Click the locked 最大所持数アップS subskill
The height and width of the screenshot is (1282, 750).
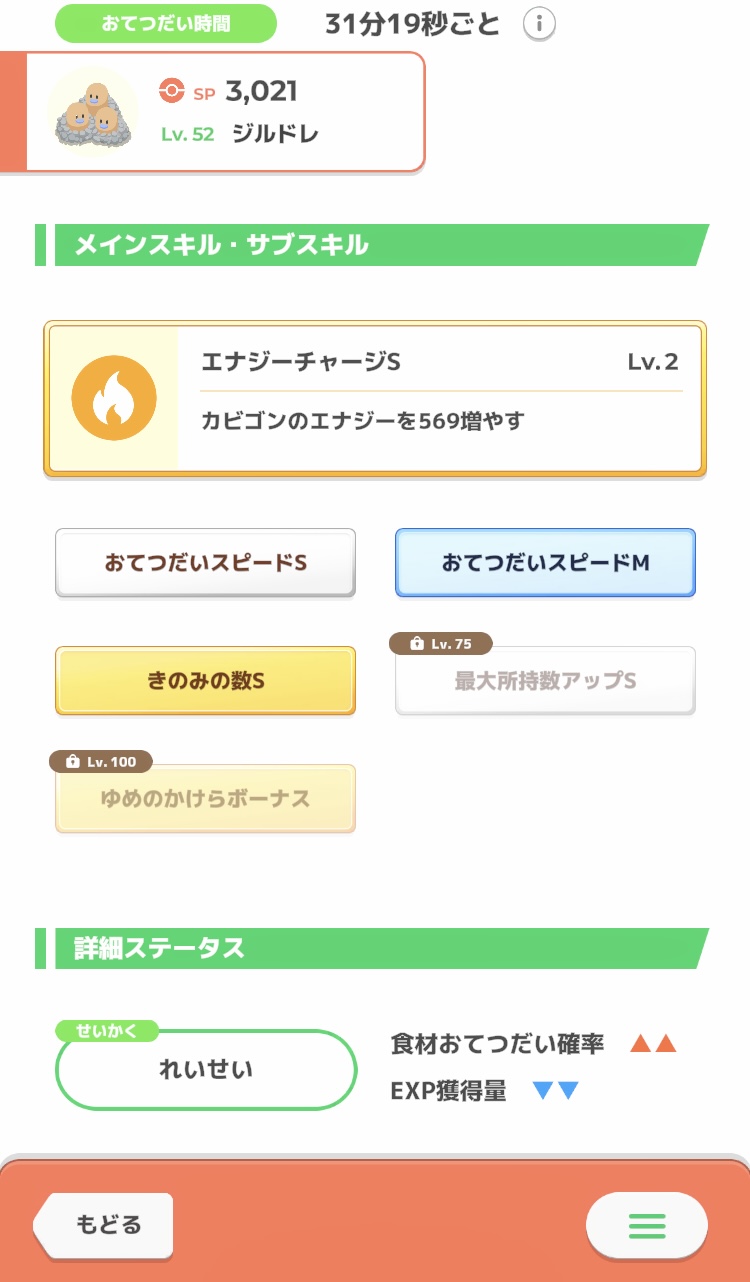point(544,680)
